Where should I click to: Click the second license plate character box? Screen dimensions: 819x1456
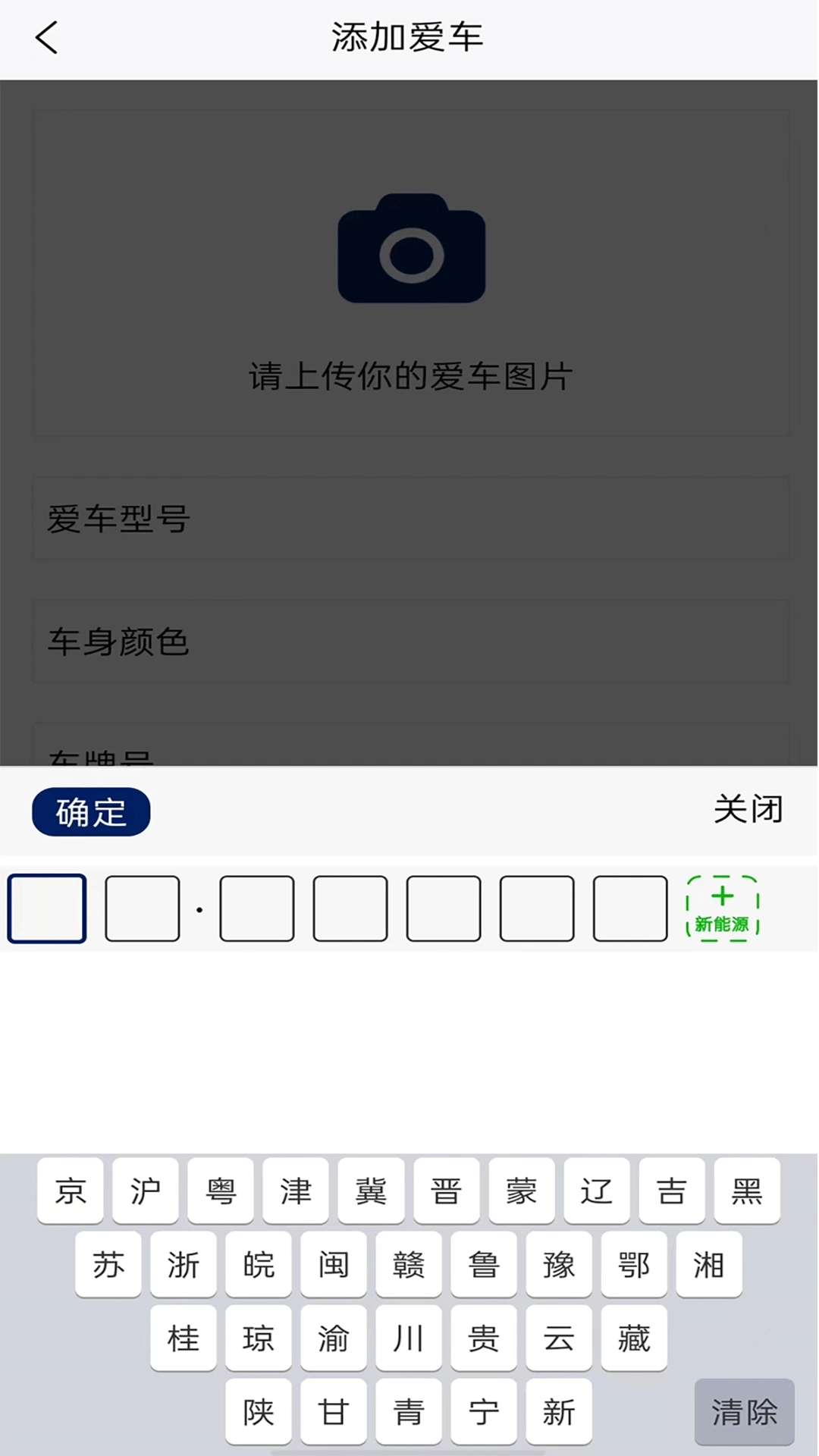click(x=142, y=908)
